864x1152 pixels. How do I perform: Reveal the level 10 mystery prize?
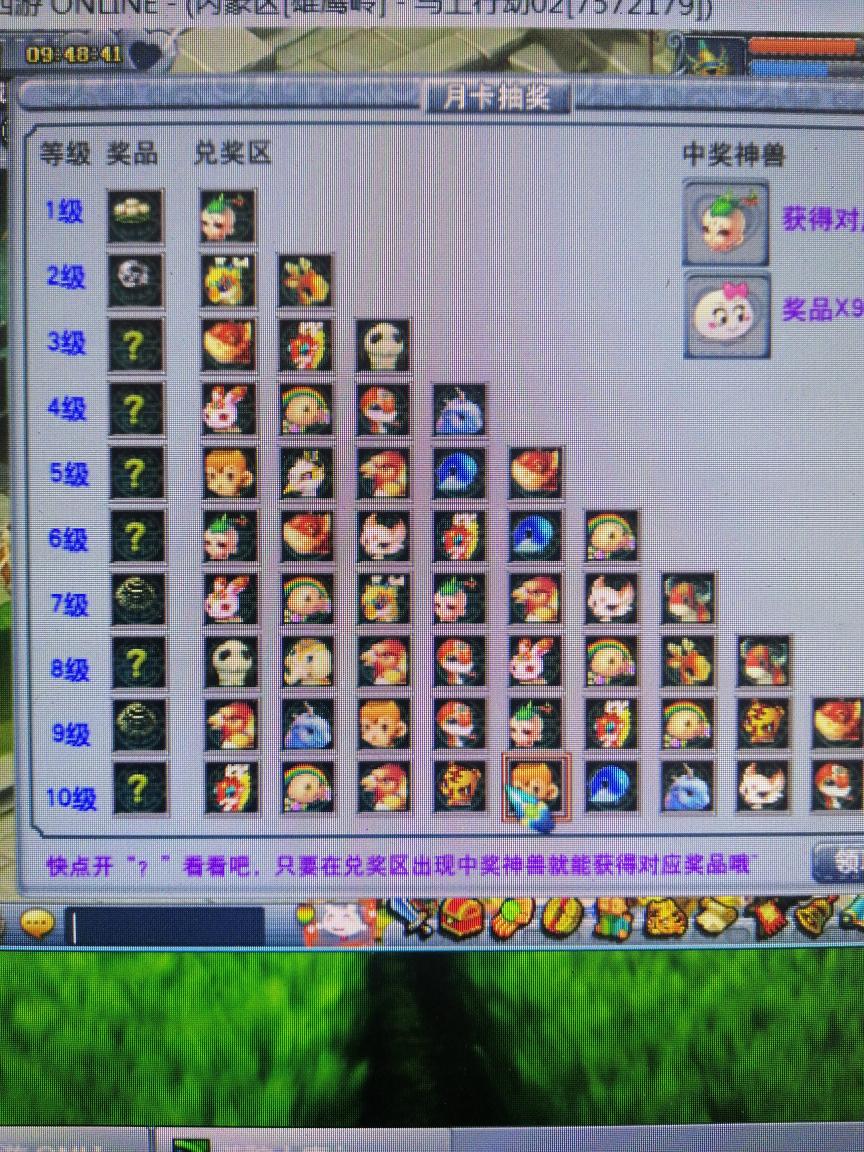tap(138, 790)
